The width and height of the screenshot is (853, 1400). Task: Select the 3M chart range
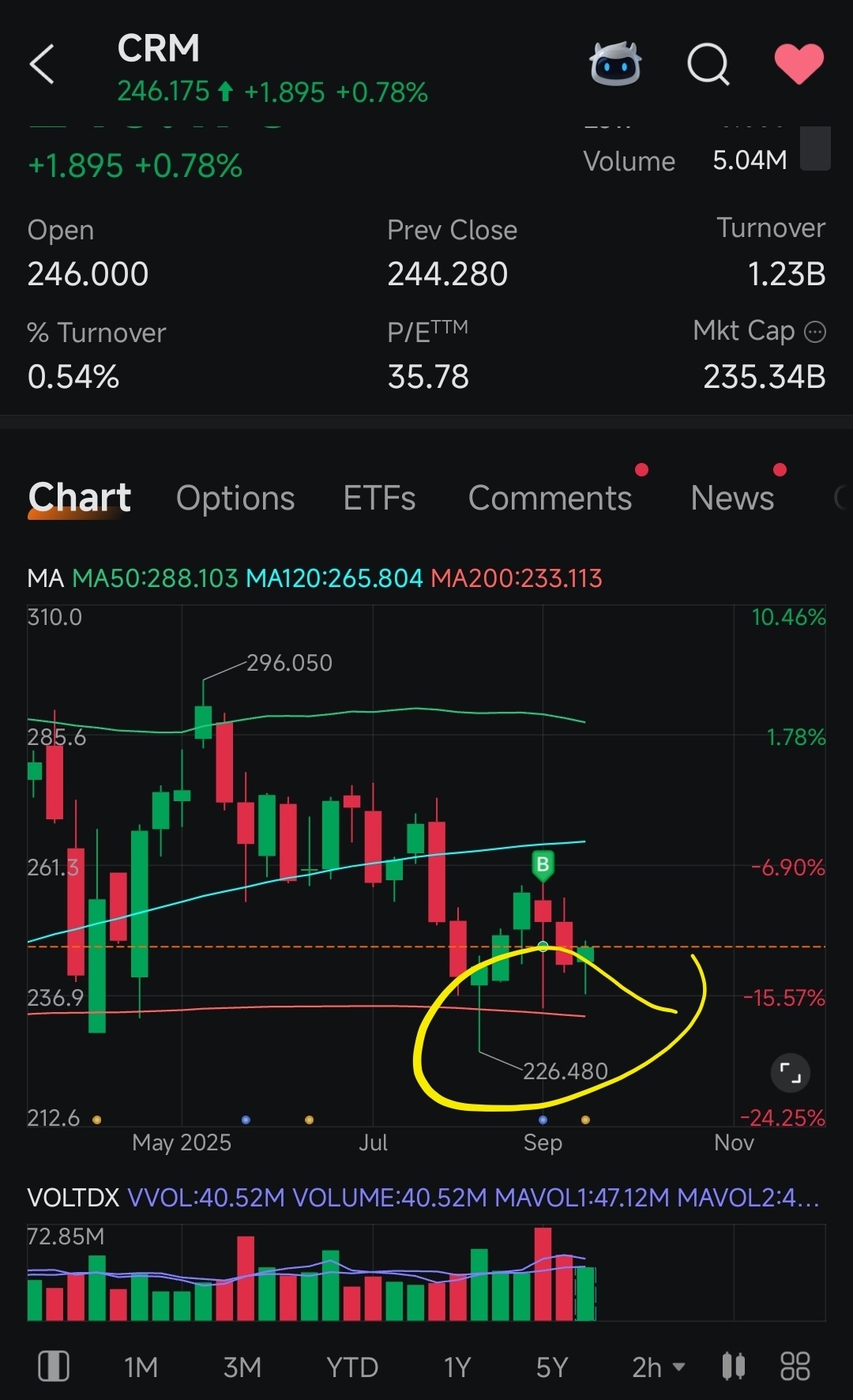point(242,1367)
